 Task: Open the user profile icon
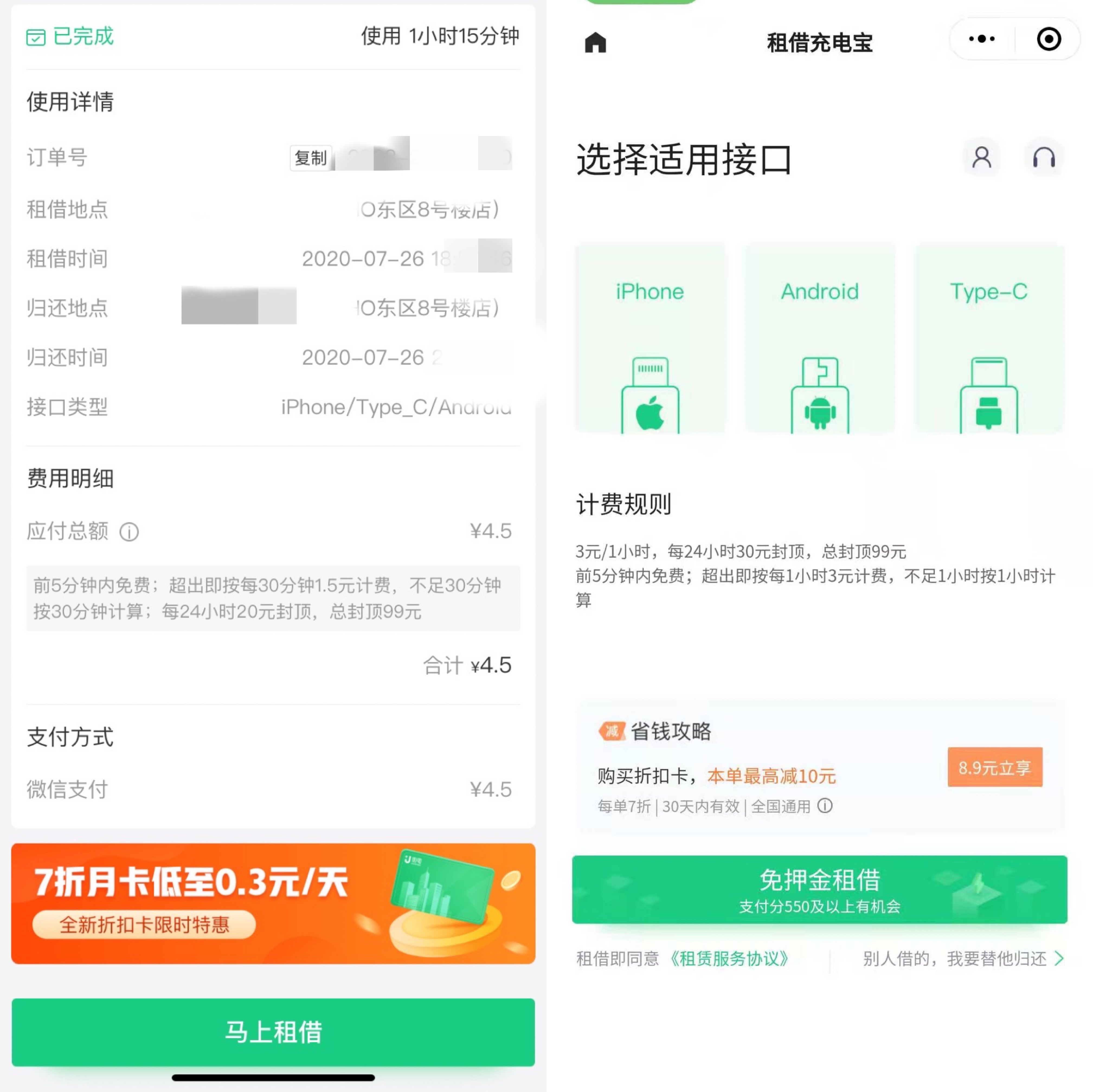(982, 157)
